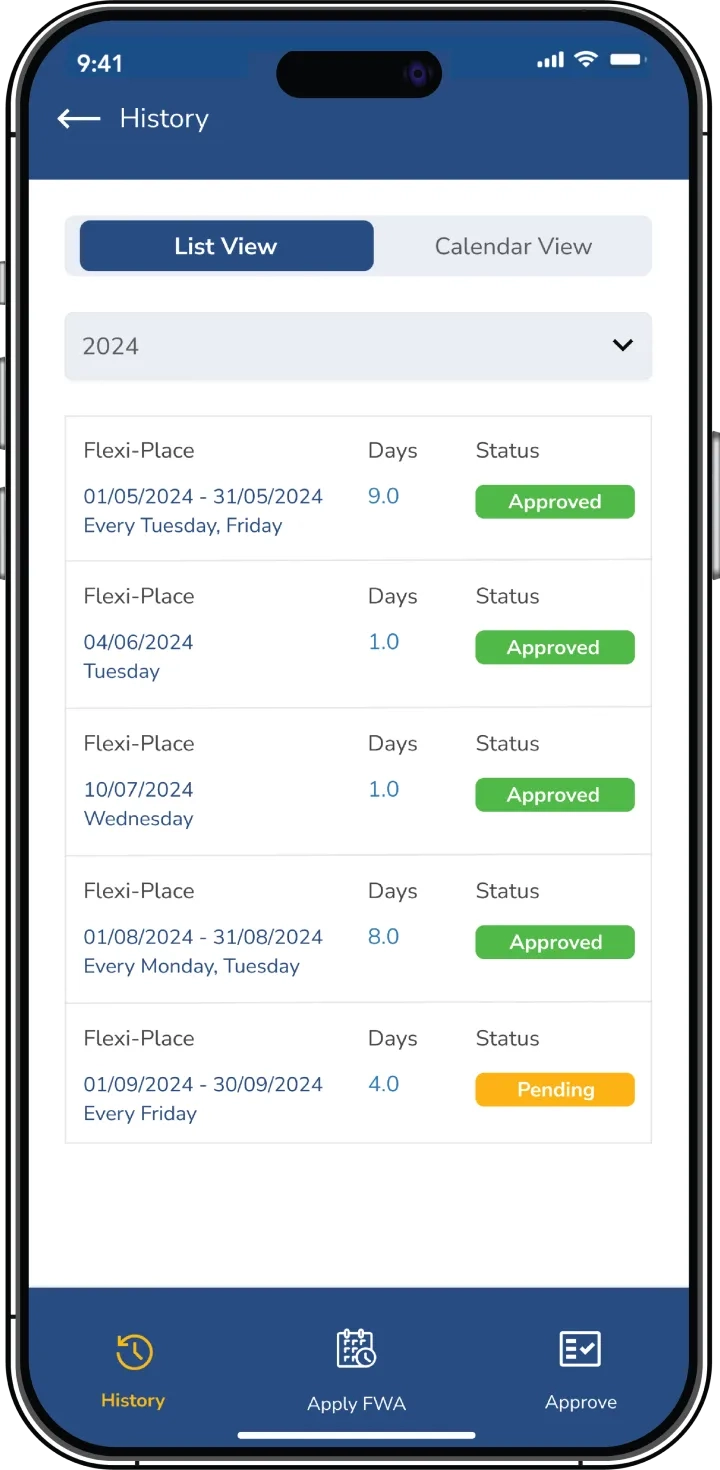Open the pending Every Friday September request
Screen dimensions: 720x1470
(x=358, y=1075)
